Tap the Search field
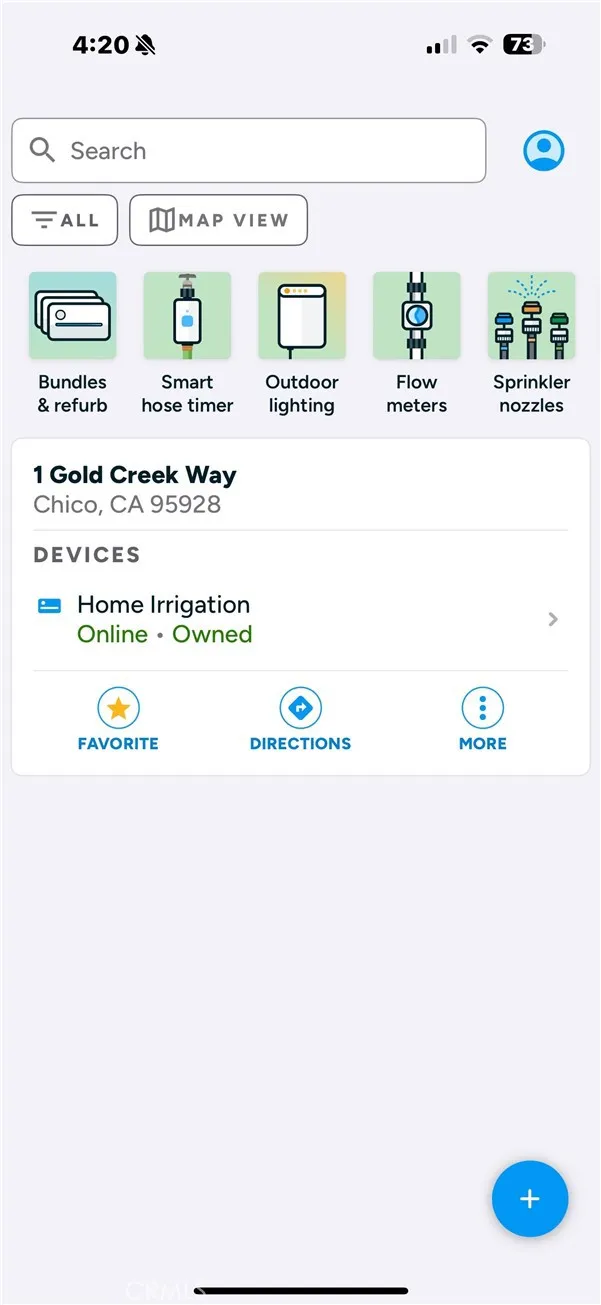Viewport: 601px width, 1305px height. tap(248, 151)
